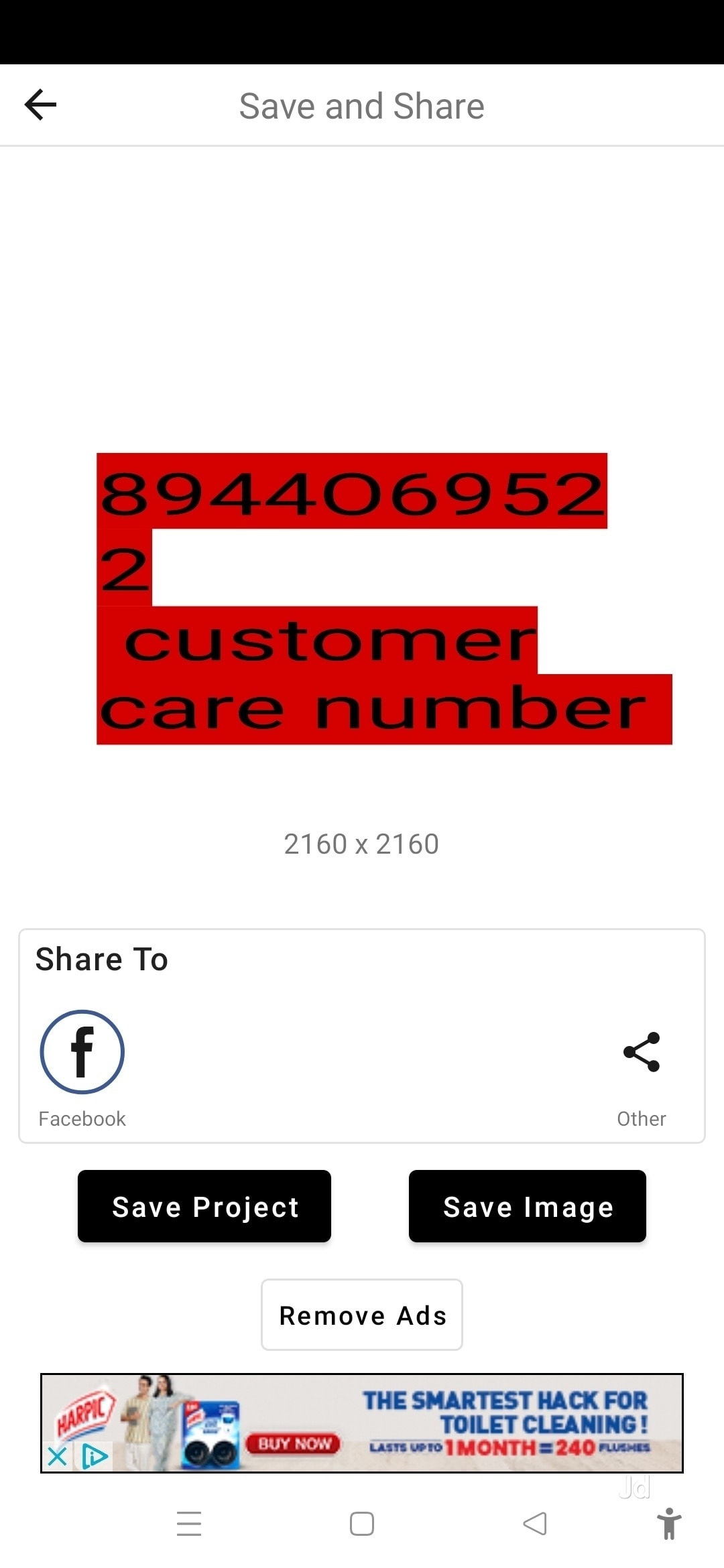
Task: Share the image to Facebook
Action: coord(82,1052)
